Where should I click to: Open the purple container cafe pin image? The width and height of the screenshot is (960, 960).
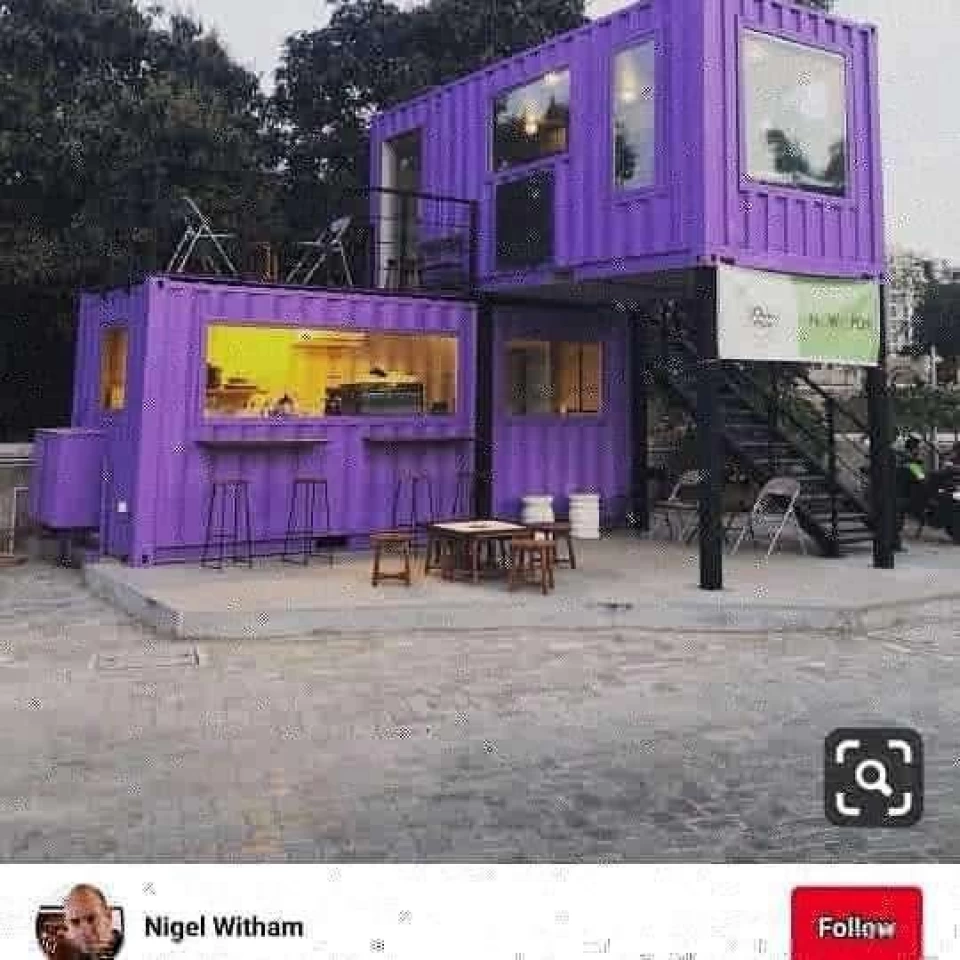point(480,400)
